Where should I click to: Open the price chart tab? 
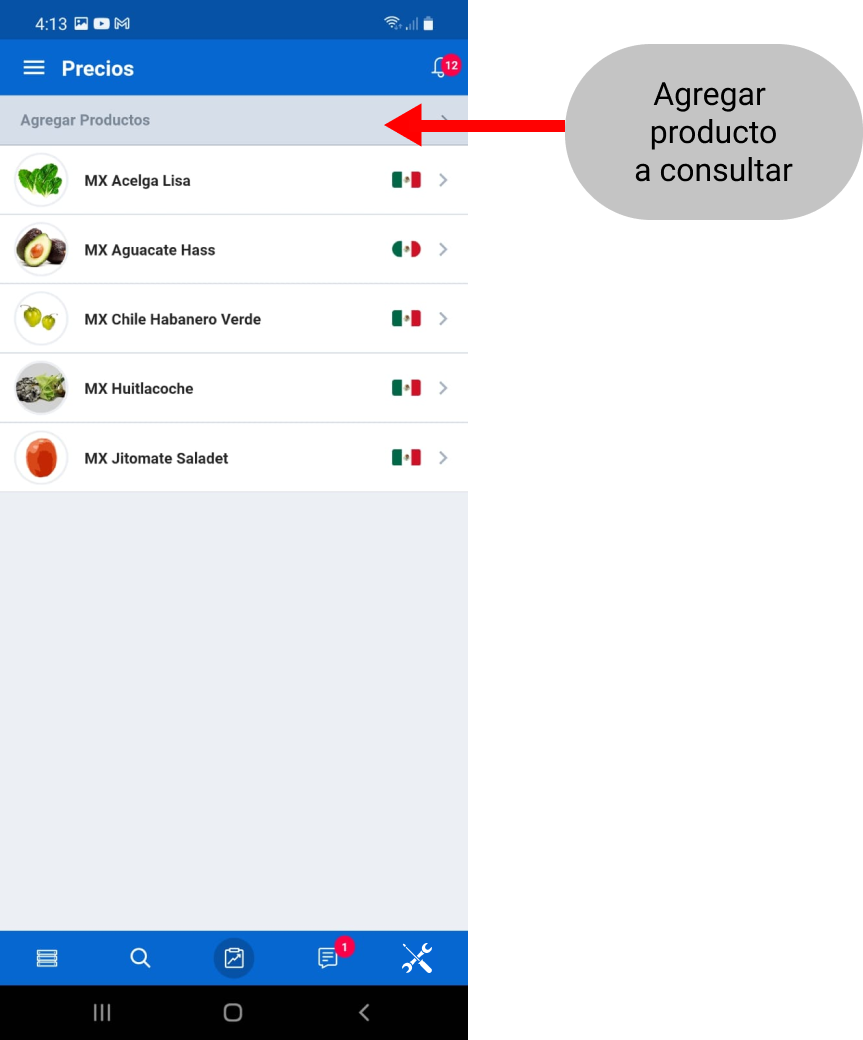[234, 958]
